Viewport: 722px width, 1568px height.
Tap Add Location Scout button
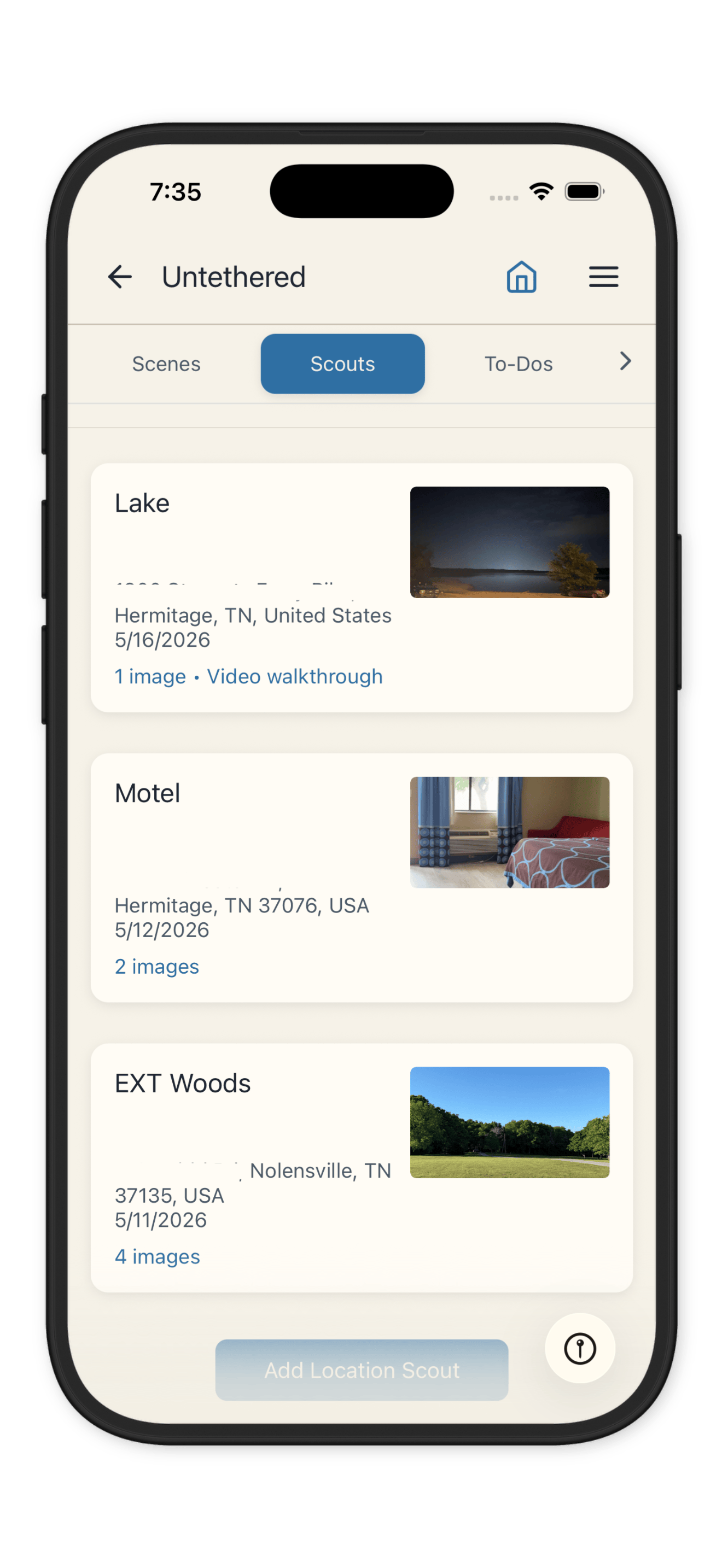(361, 1370)
